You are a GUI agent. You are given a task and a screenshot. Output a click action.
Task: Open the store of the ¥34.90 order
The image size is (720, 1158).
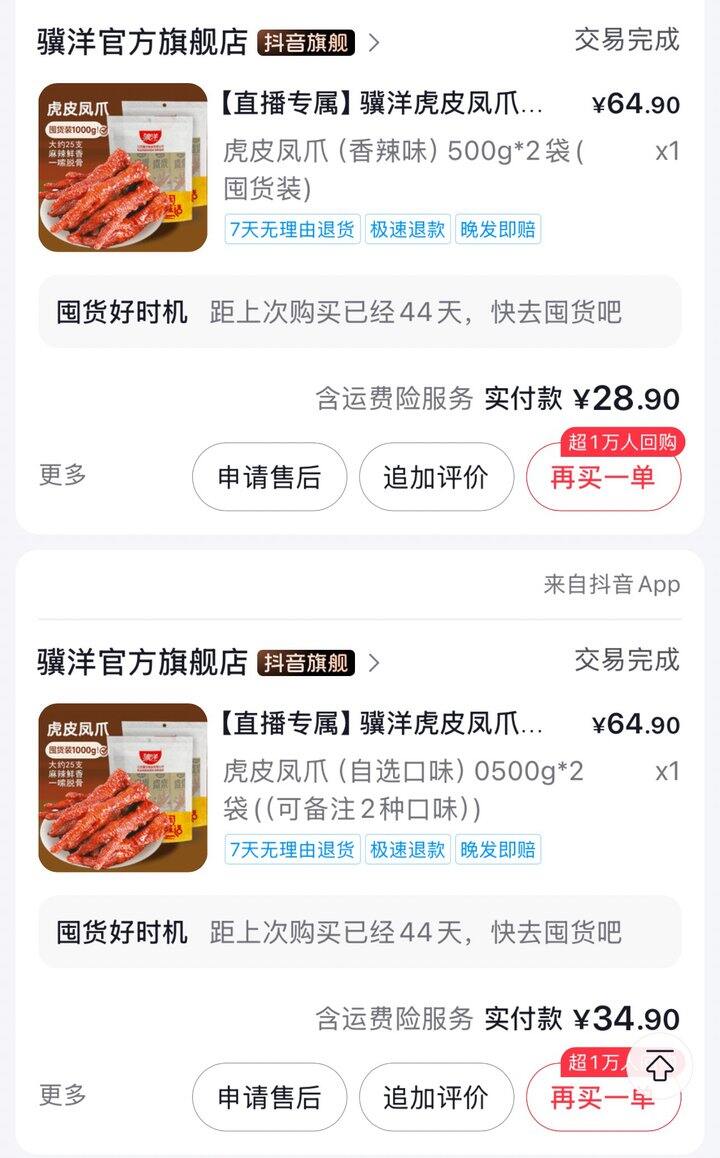tap(142, 662)
